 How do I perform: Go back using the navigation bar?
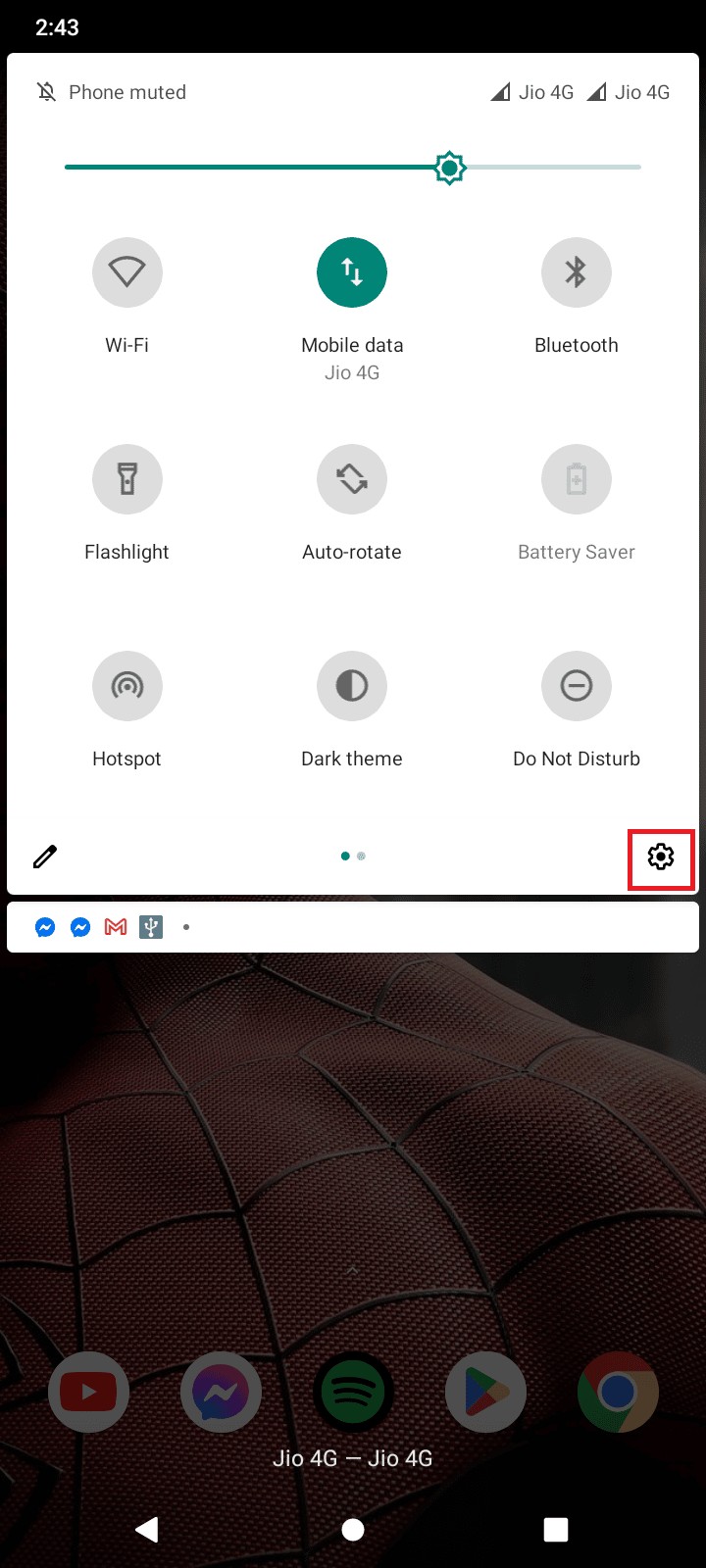click(147, 1530)
